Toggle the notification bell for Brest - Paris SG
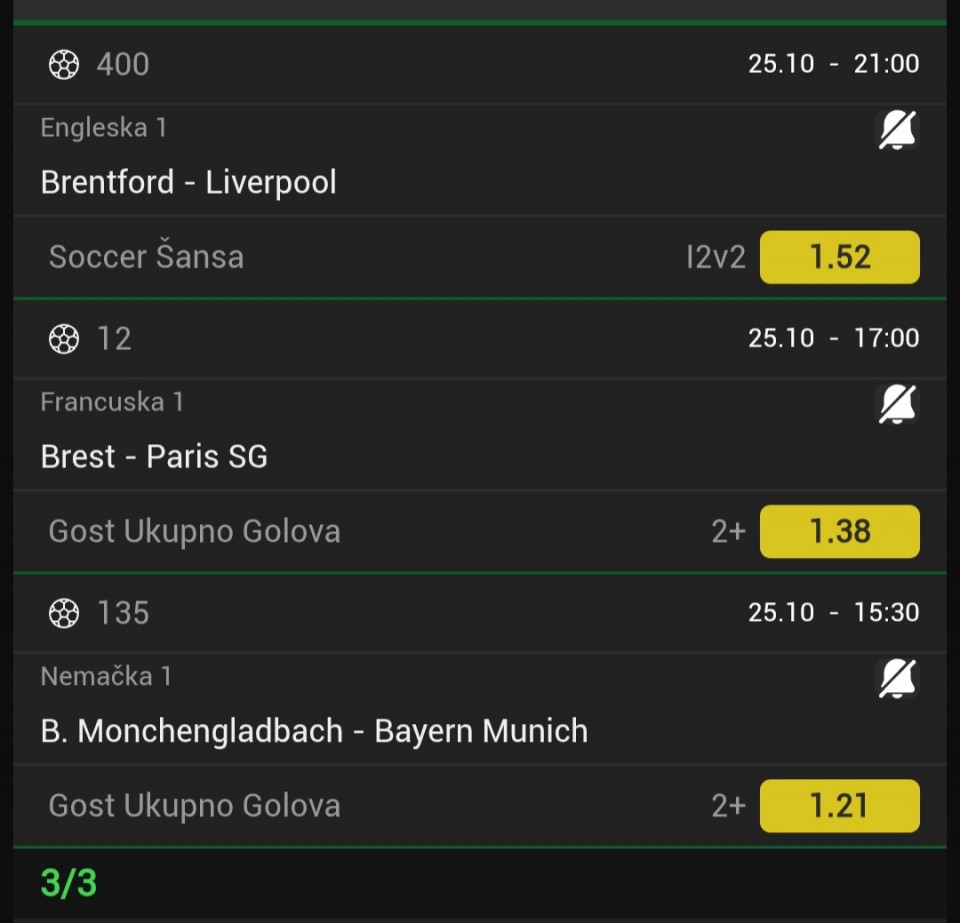 (x=897, y=404)
